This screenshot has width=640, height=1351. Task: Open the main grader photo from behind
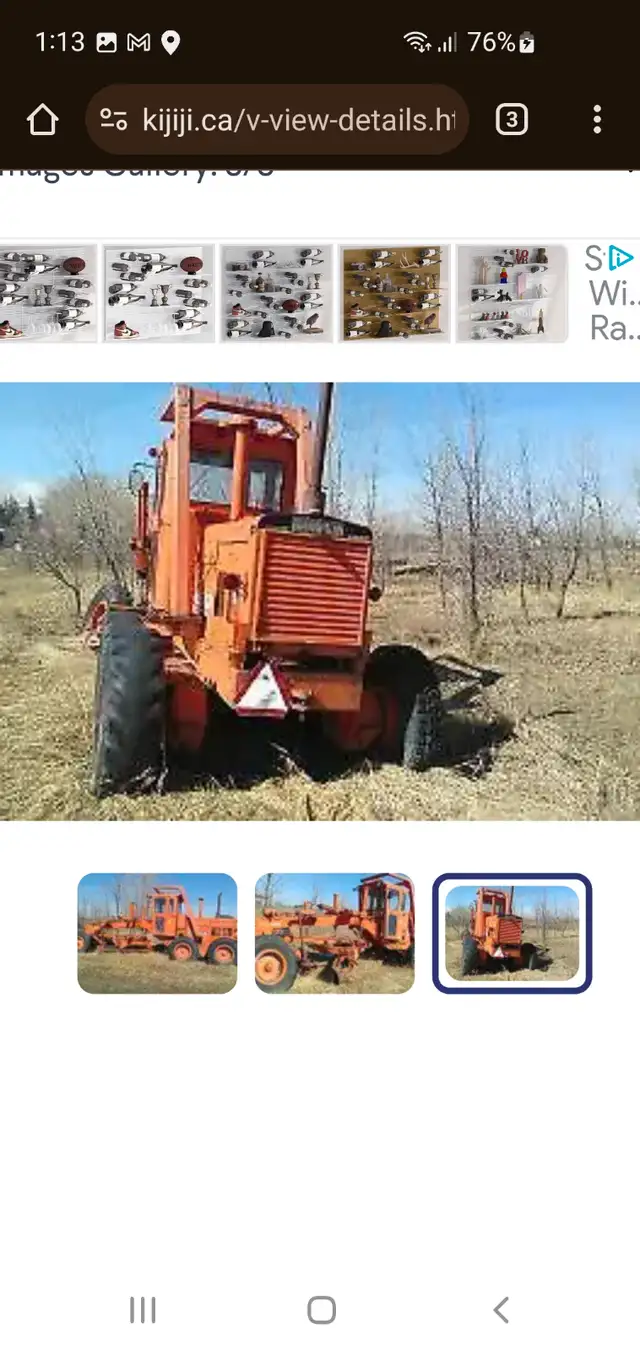(x=320, y=601)
